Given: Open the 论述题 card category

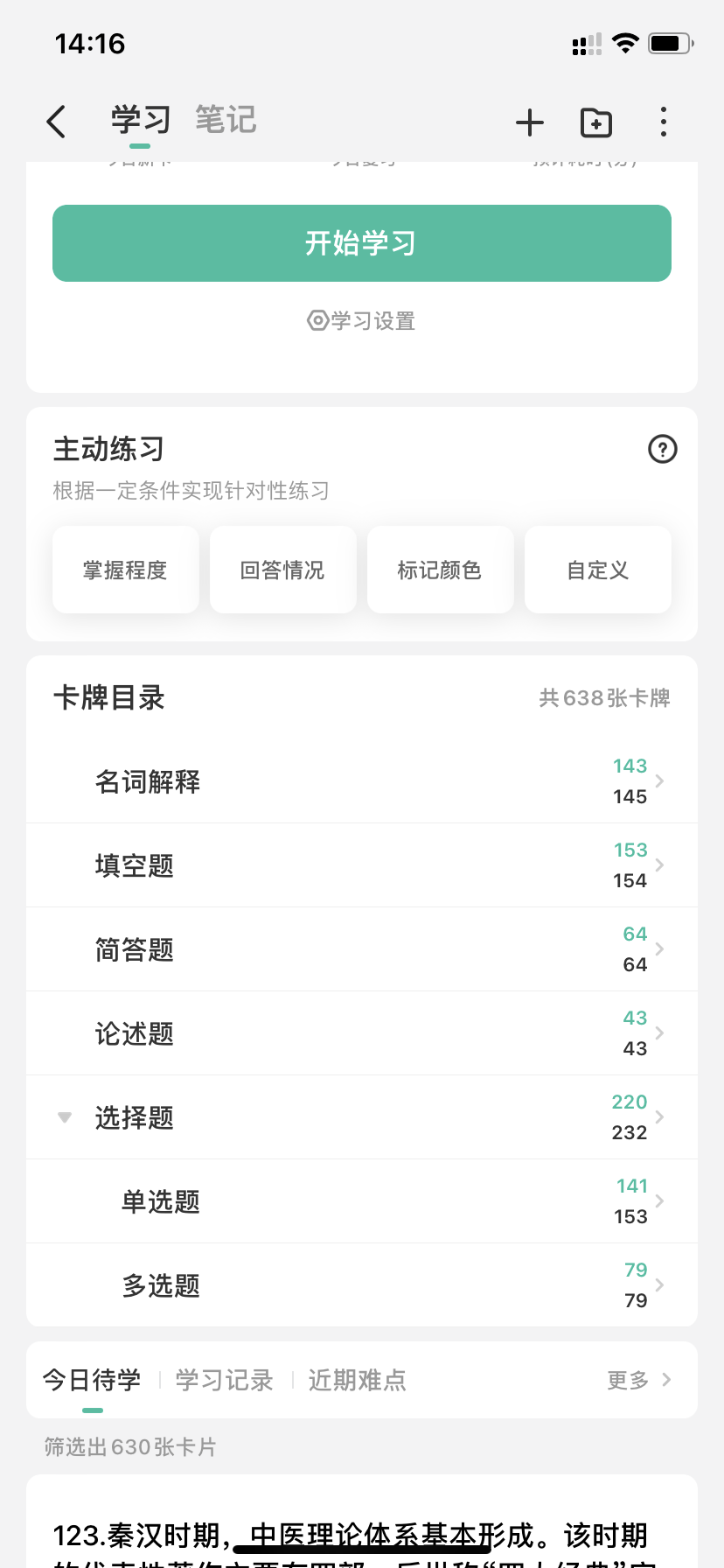Looking at the screenshot, I should [362, 1033].
